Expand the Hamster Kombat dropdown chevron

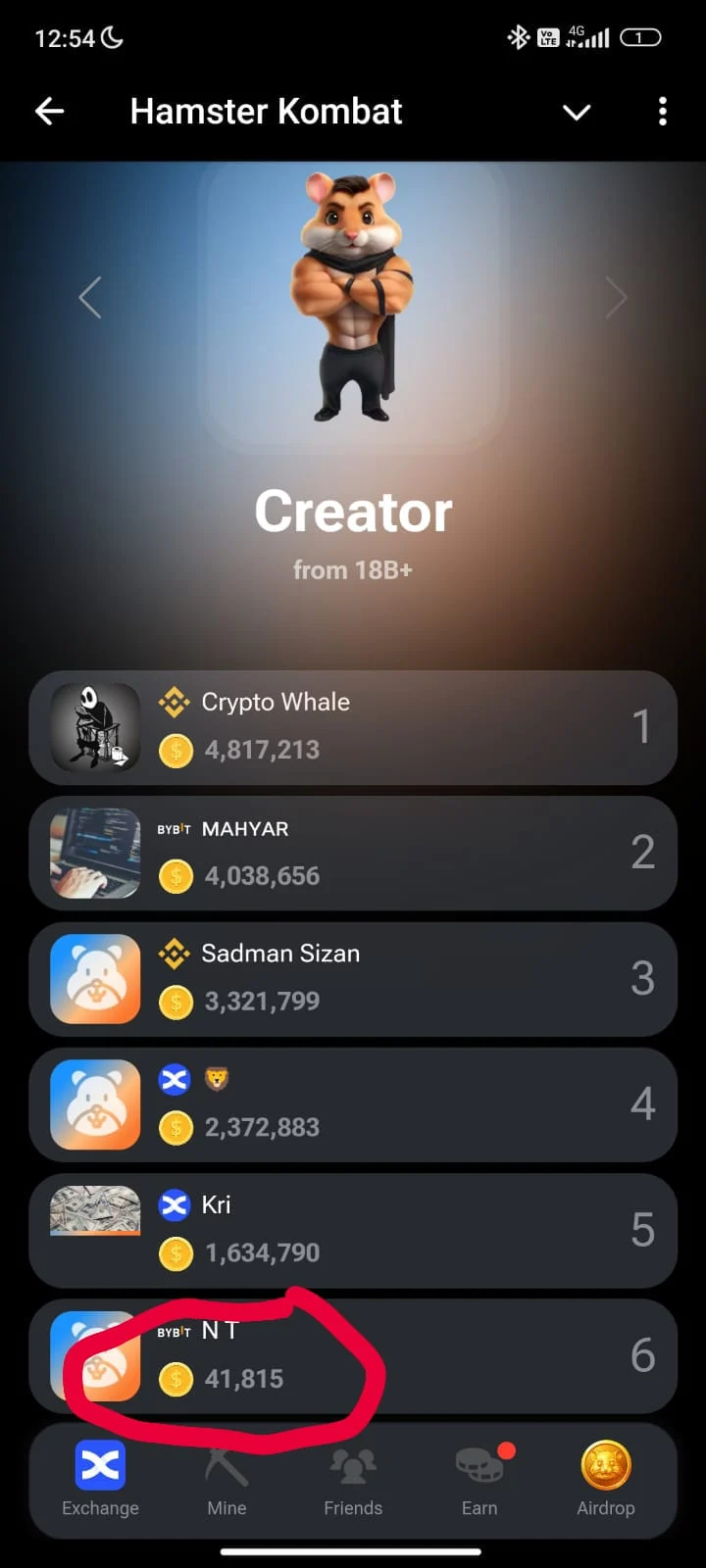tap(577, 113)
